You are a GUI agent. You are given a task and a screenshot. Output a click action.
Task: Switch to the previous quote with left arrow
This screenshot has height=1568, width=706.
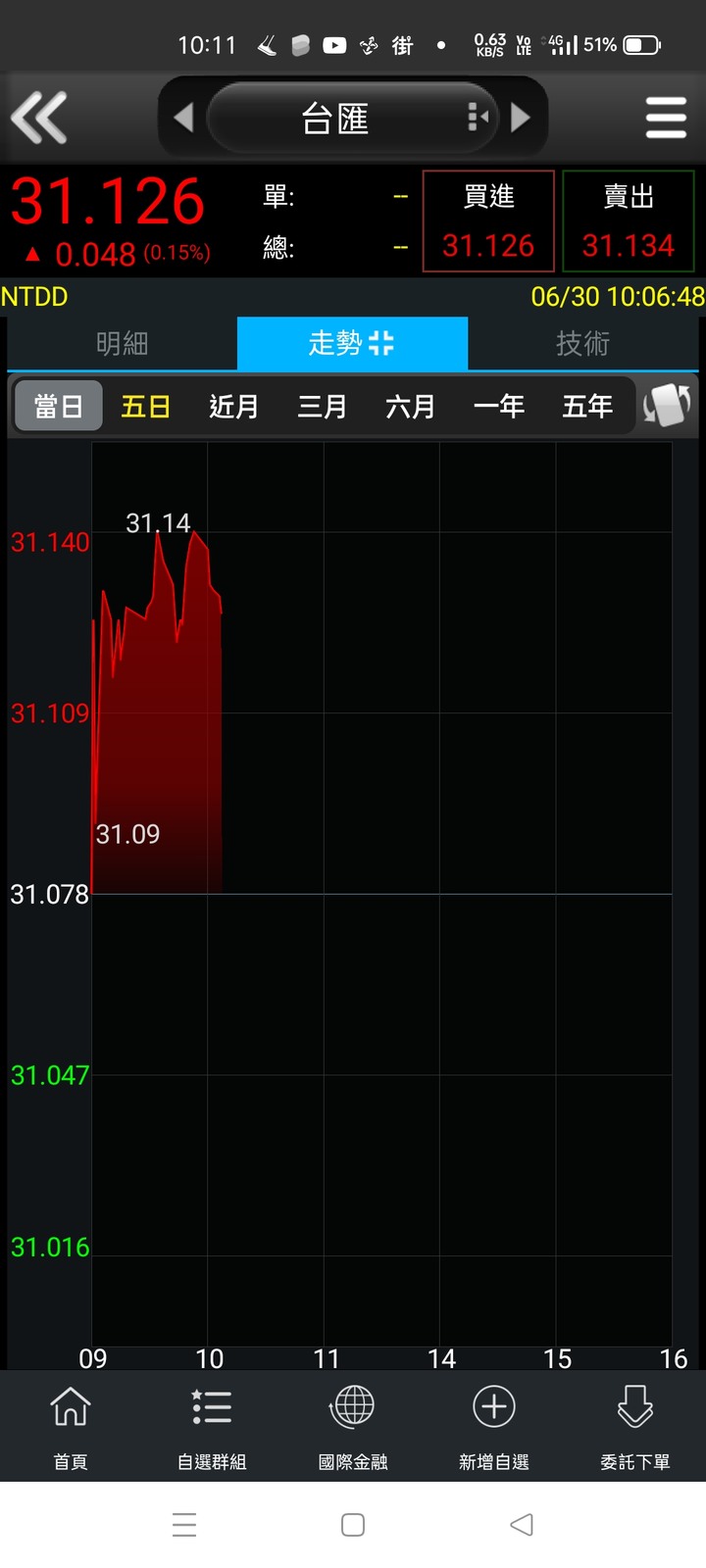(183, 118)
